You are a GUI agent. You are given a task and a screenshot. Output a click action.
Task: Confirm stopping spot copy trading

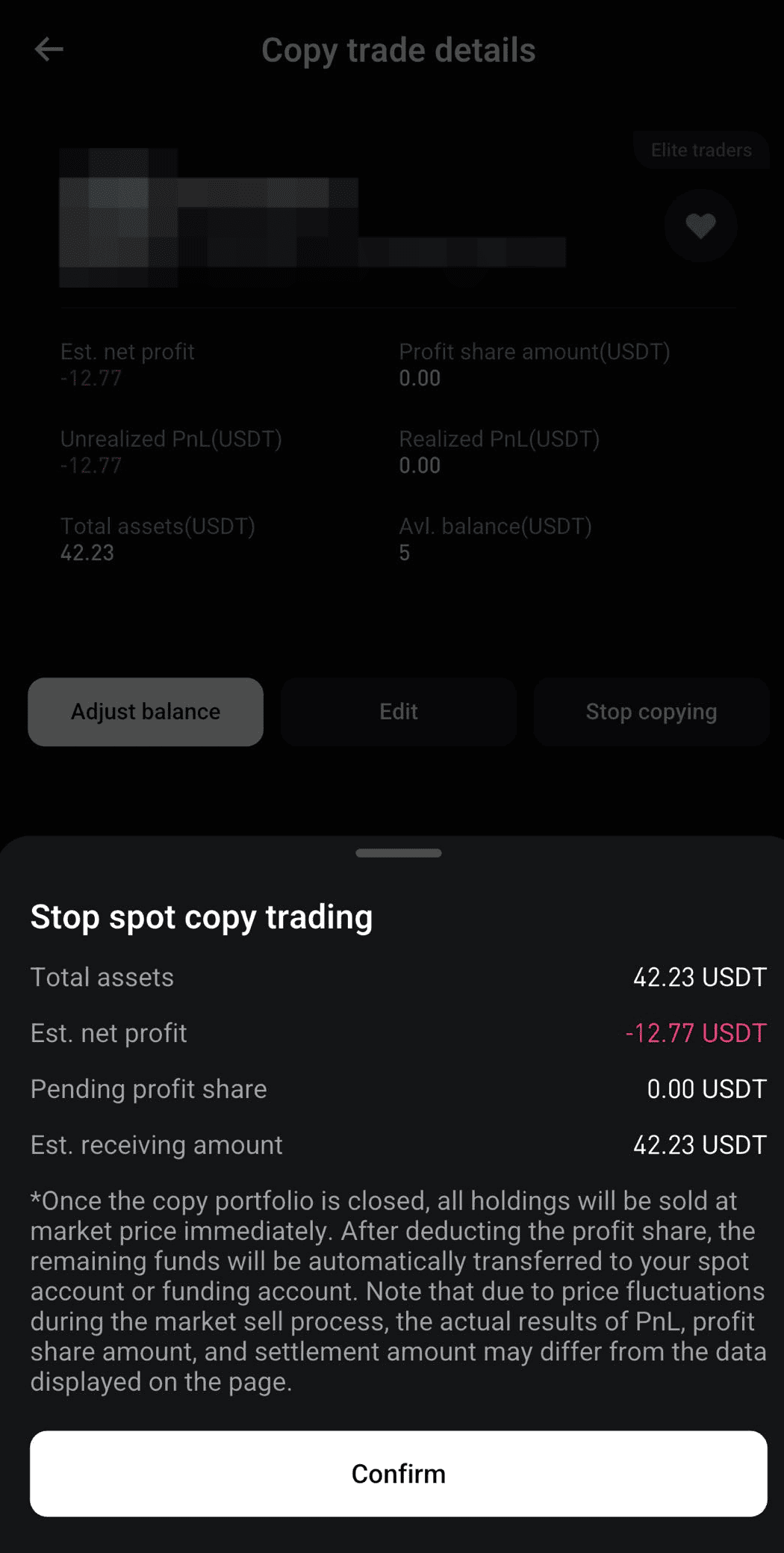(398, 1473)
